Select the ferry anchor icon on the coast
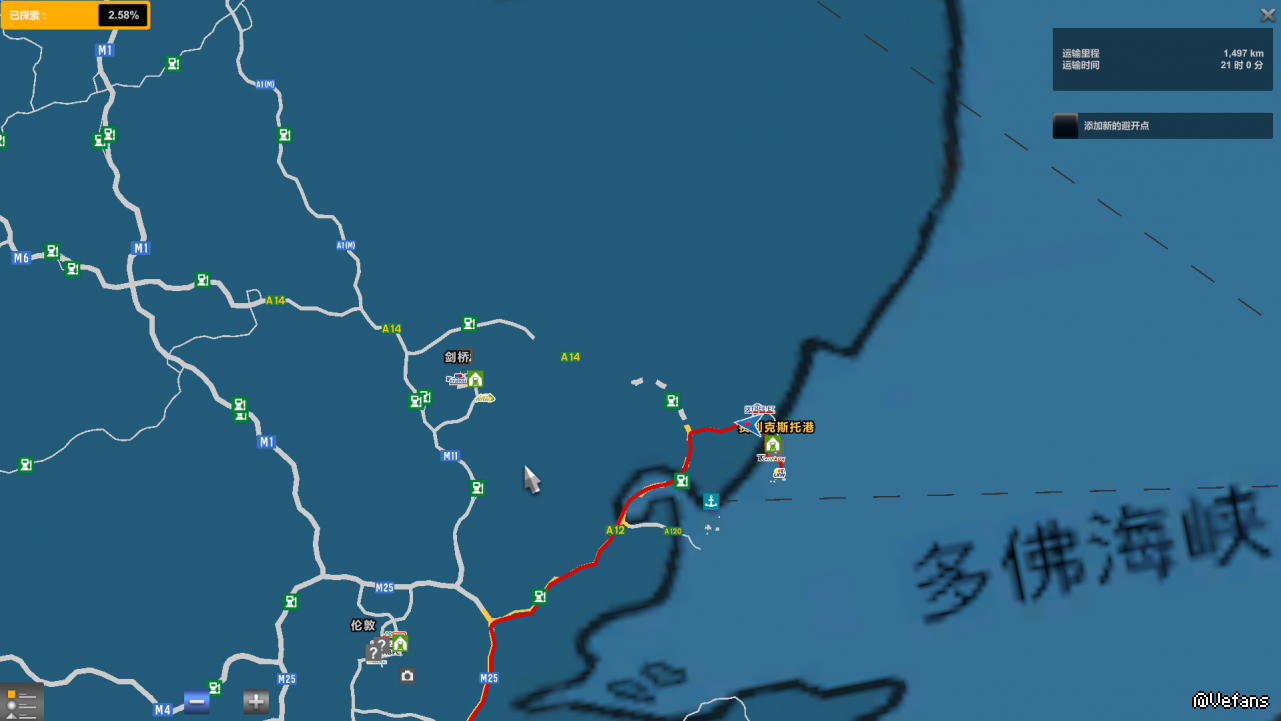 [711, 500]
